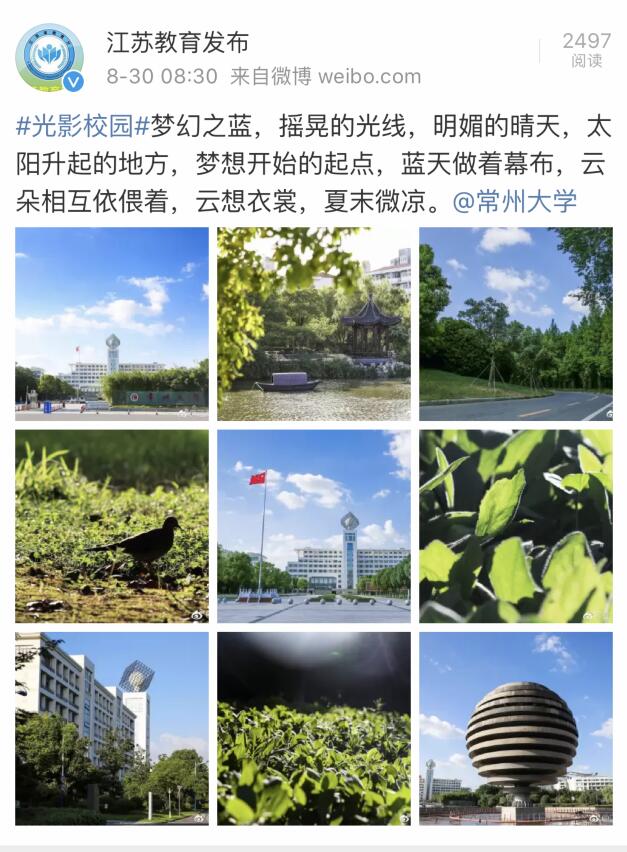View the campus gate photo with blue sky
627x852 pixels.
(x=112, y=323)
